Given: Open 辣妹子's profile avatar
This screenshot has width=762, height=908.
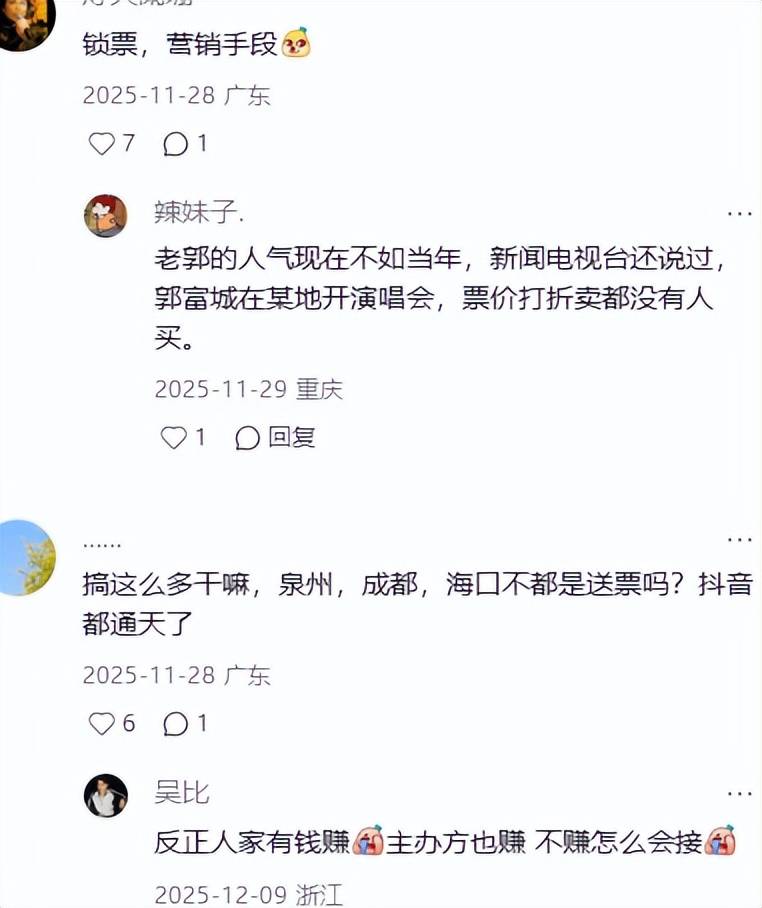Looking at the screenshot, I should (x=105, y=216).
